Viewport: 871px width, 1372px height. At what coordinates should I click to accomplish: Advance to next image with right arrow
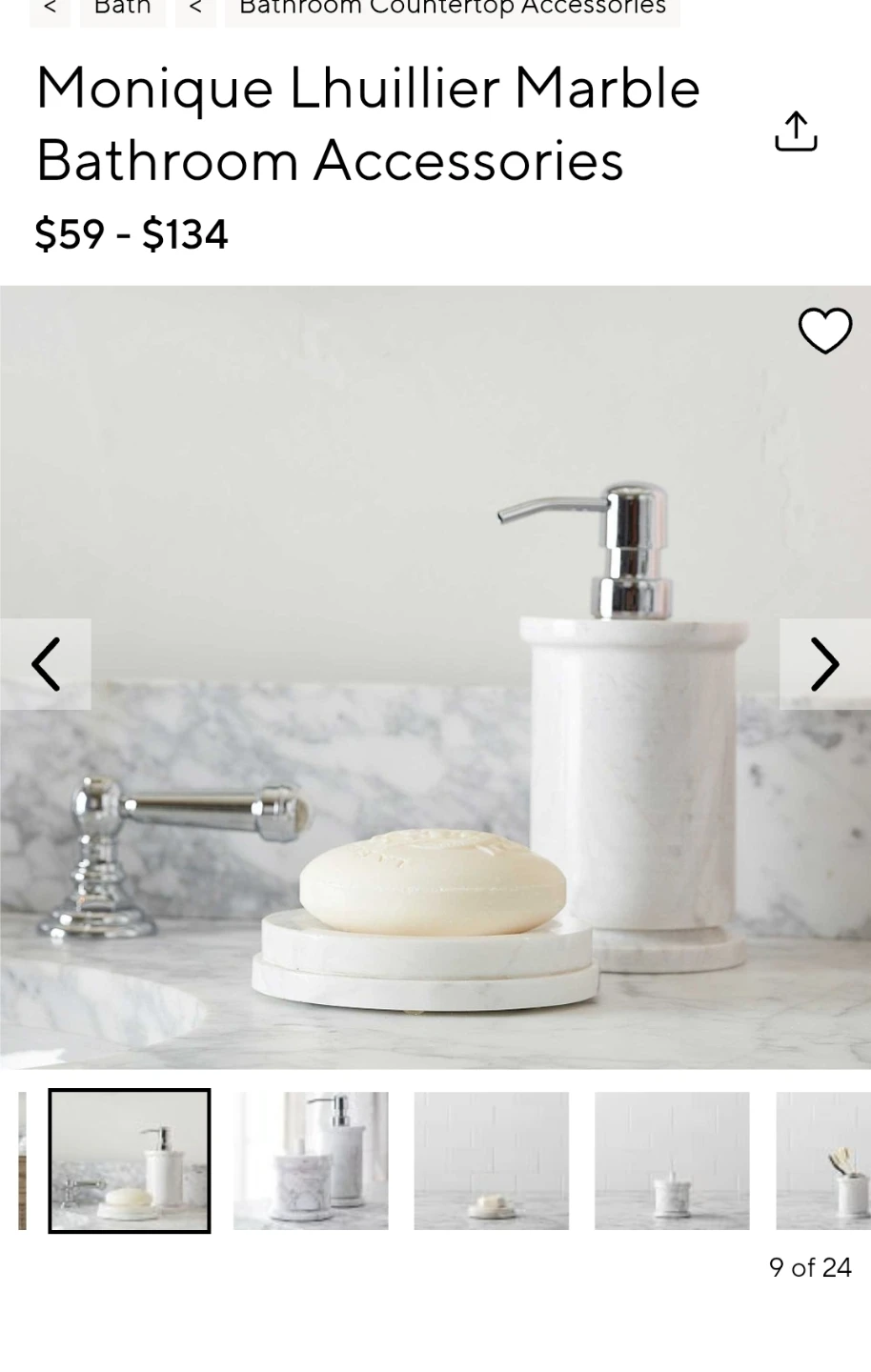(823, 664)
